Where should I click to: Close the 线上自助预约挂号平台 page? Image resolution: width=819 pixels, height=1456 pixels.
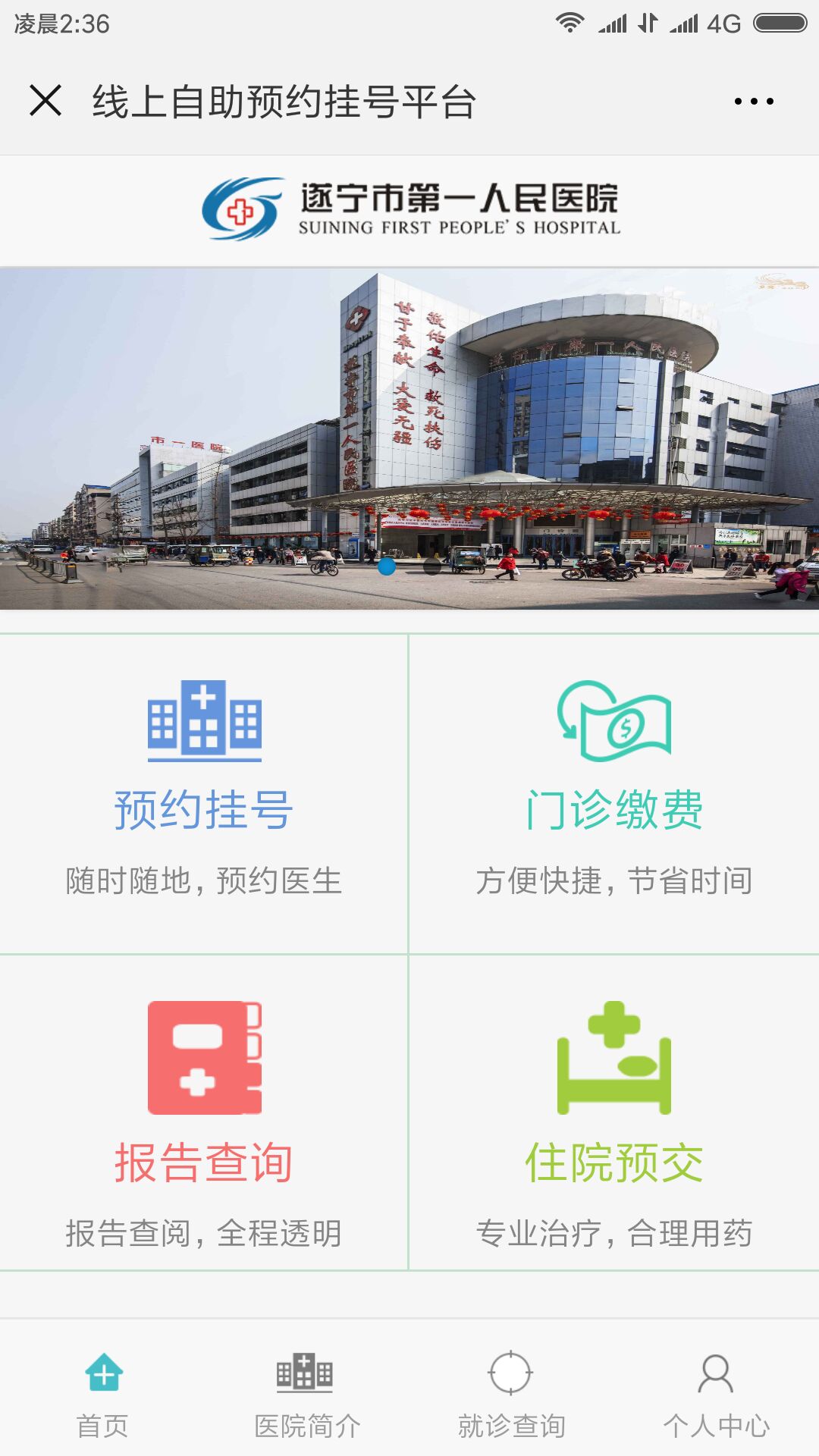click(45, 101)
